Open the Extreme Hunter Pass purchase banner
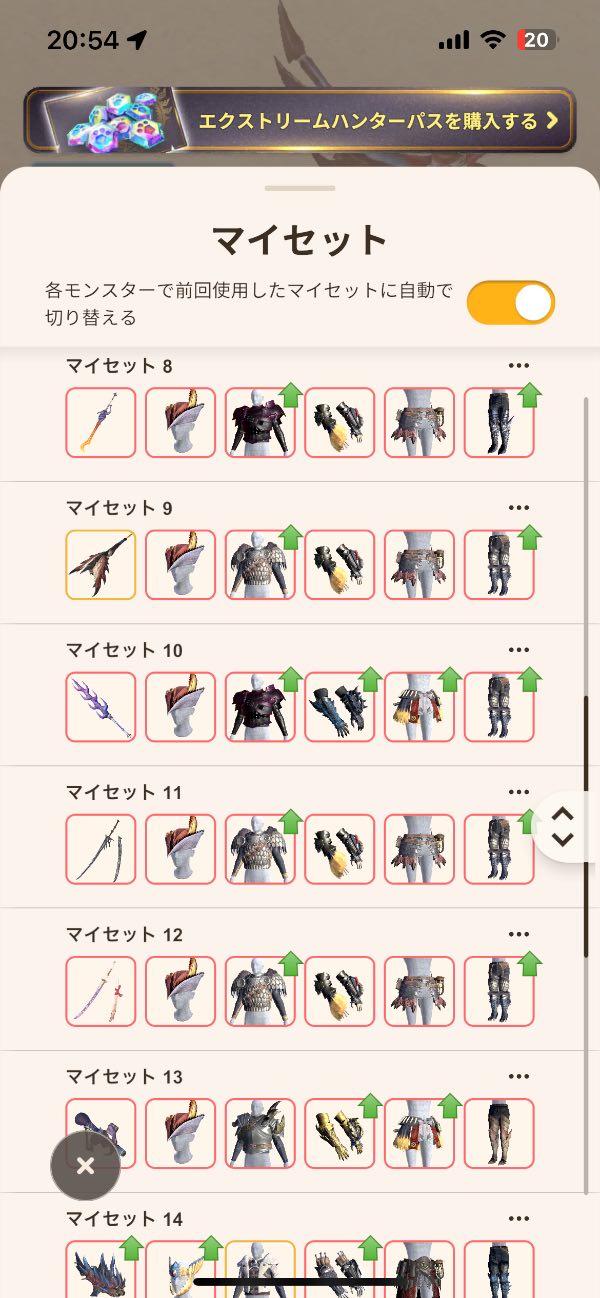Viewport: 600px width, 1298px height. (300, 121)
